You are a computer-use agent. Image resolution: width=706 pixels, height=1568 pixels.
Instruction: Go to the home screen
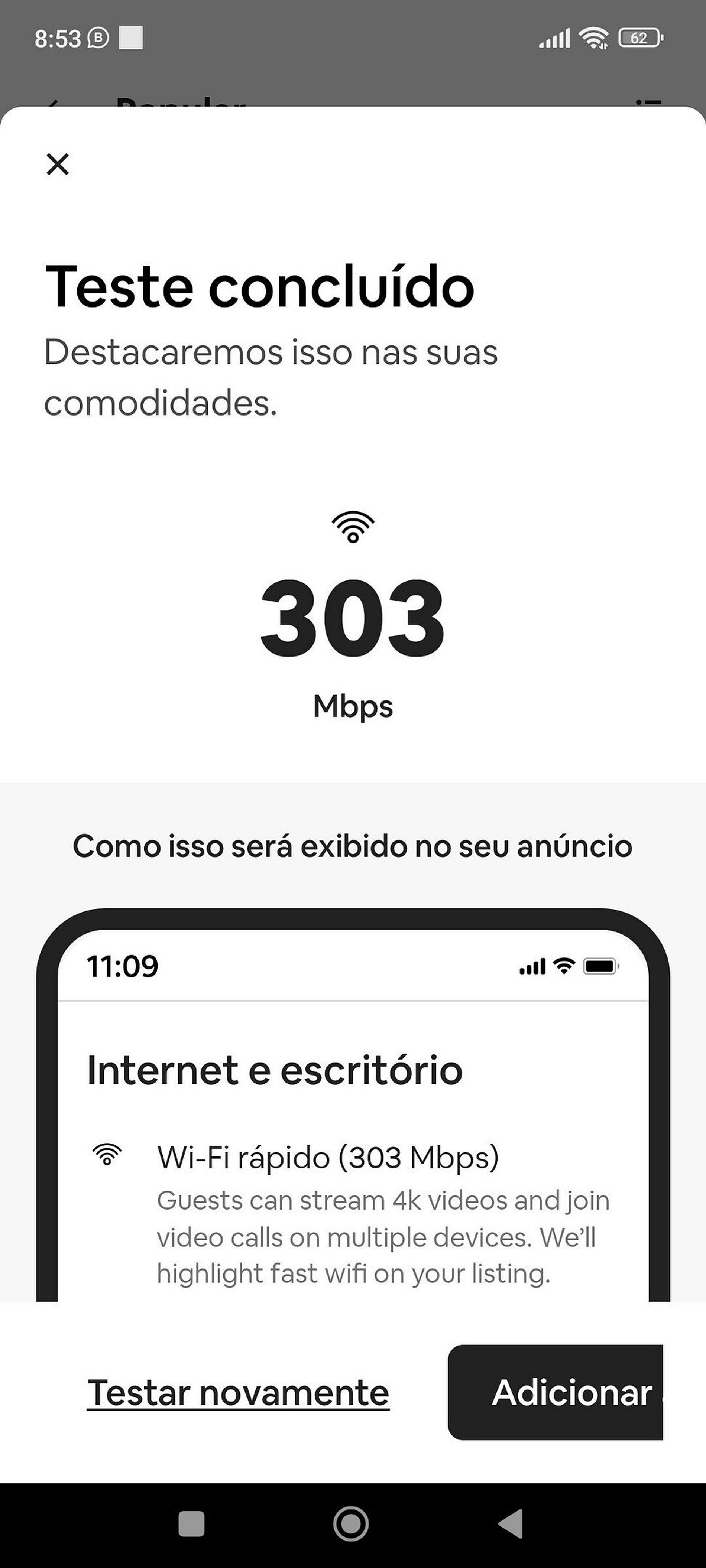tap(351, 1524)
